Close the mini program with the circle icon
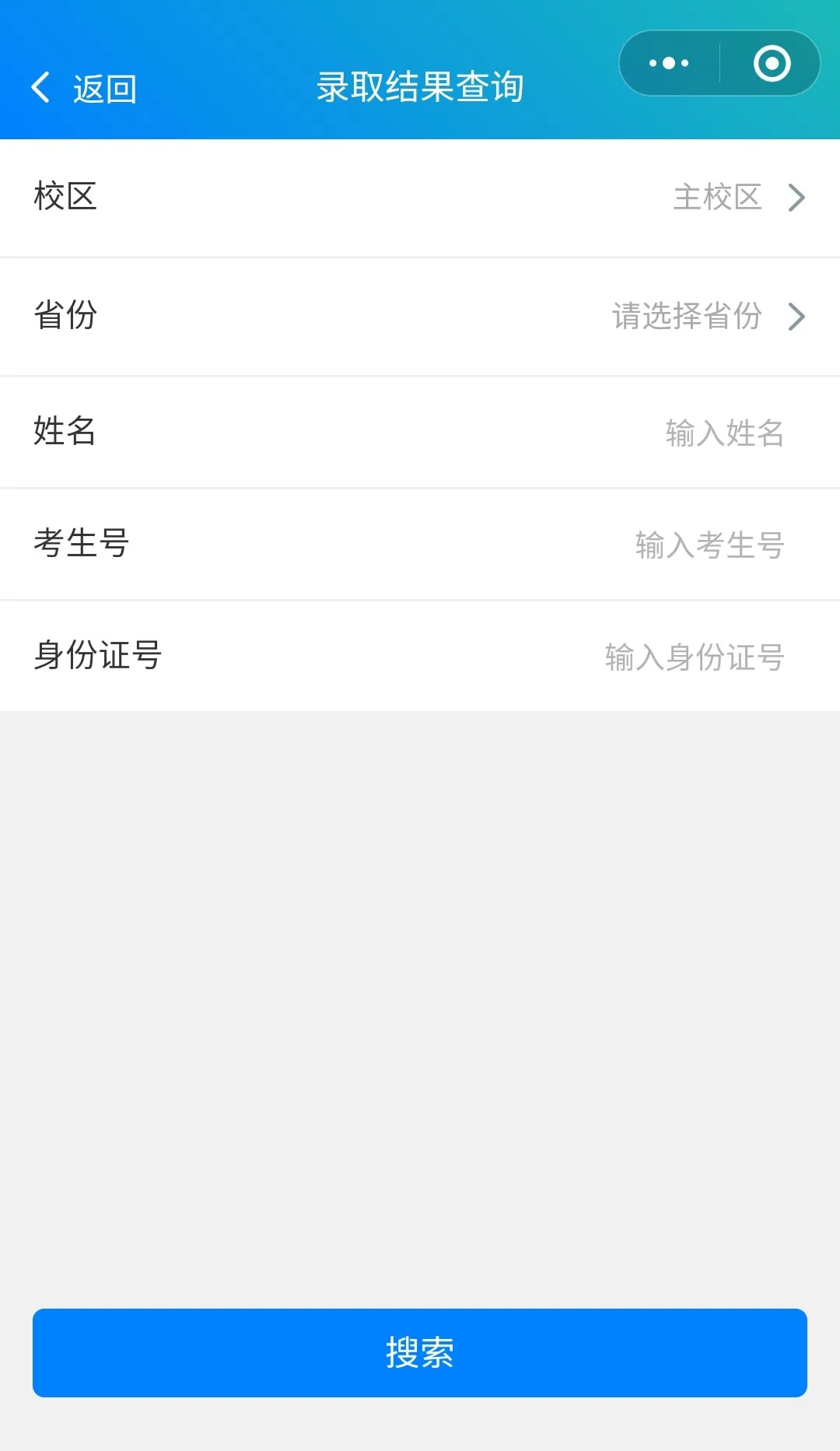Image resolution: width=840 pixels, height=1451 pixels. click(772, 64)
